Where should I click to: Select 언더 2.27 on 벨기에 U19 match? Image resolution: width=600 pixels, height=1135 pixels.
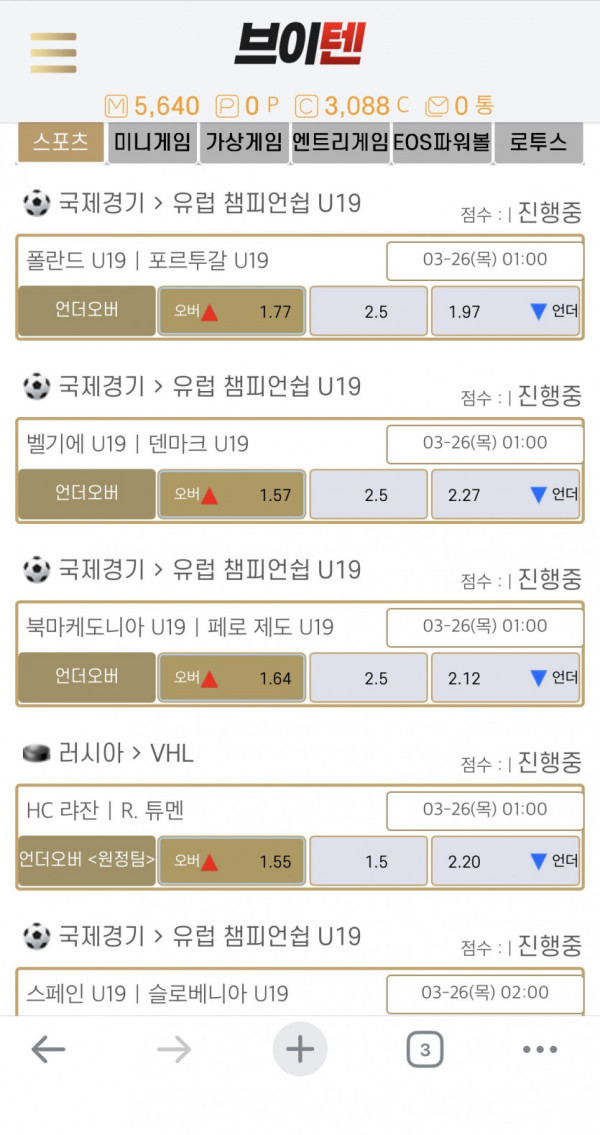click(506, 494)
